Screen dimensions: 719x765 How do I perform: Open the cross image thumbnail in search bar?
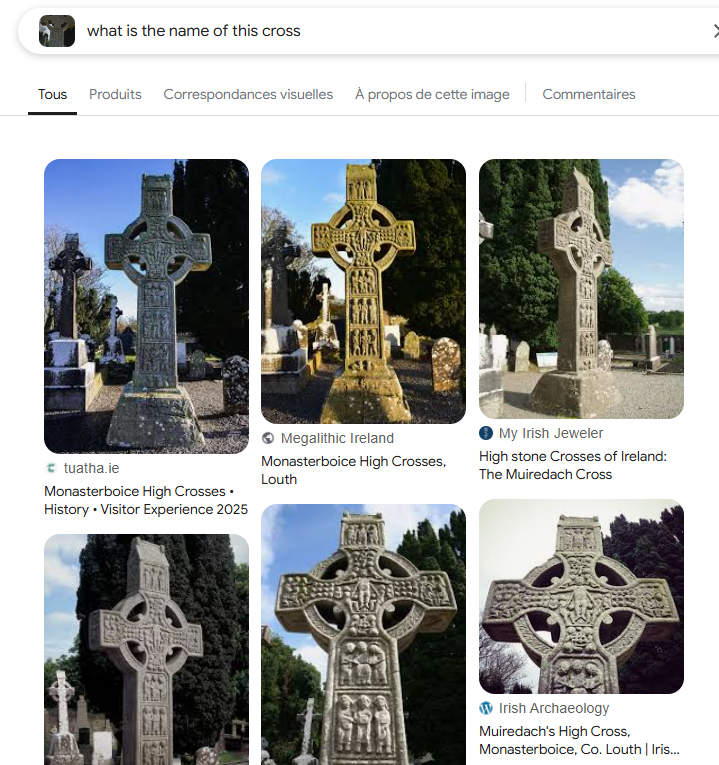57,31
